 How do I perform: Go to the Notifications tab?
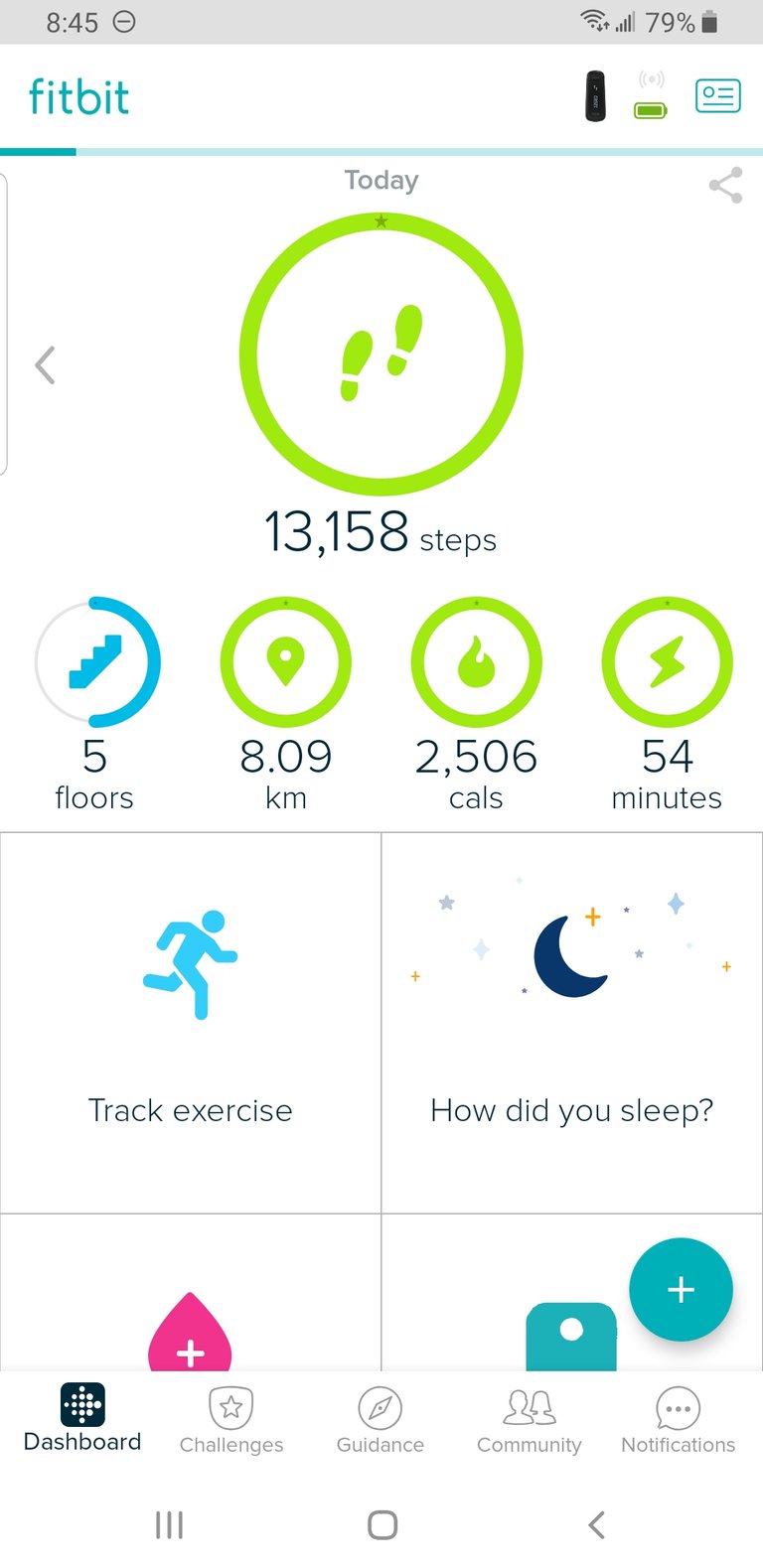[679, 1421]
